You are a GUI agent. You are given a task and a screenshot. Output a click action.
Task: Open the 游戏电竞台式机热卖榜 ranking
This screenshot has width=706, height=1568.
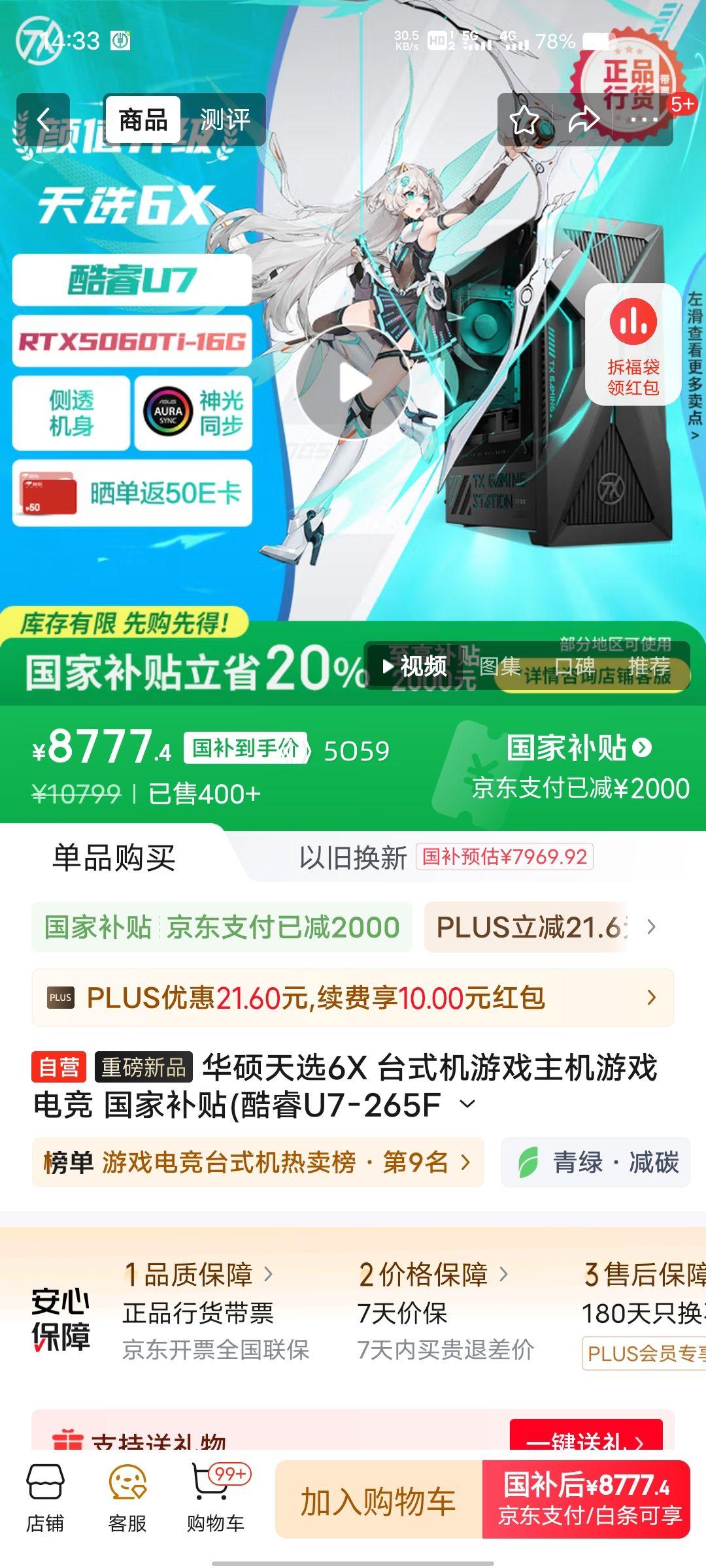pos(258,1162)
